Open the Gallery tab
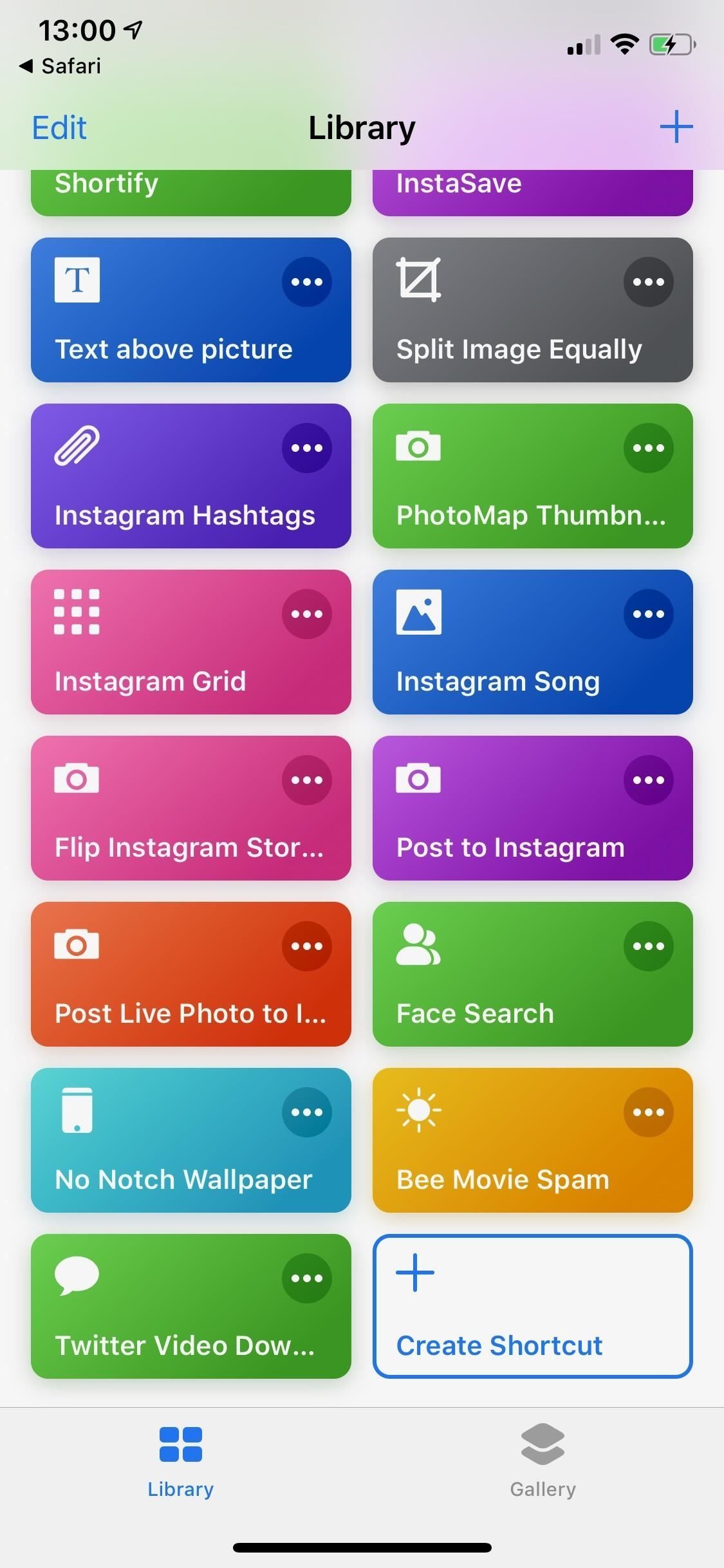Screen dimensions: 724x1568 click(543, 1462)
